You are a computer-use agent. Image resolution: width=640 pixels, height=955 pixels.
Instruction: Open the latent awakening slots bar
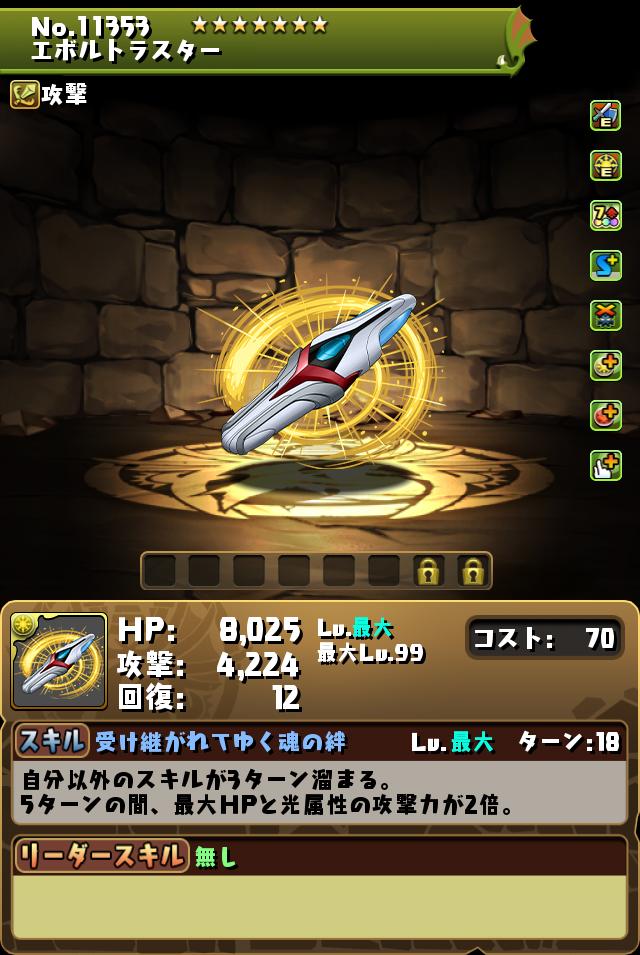(316, 571)
